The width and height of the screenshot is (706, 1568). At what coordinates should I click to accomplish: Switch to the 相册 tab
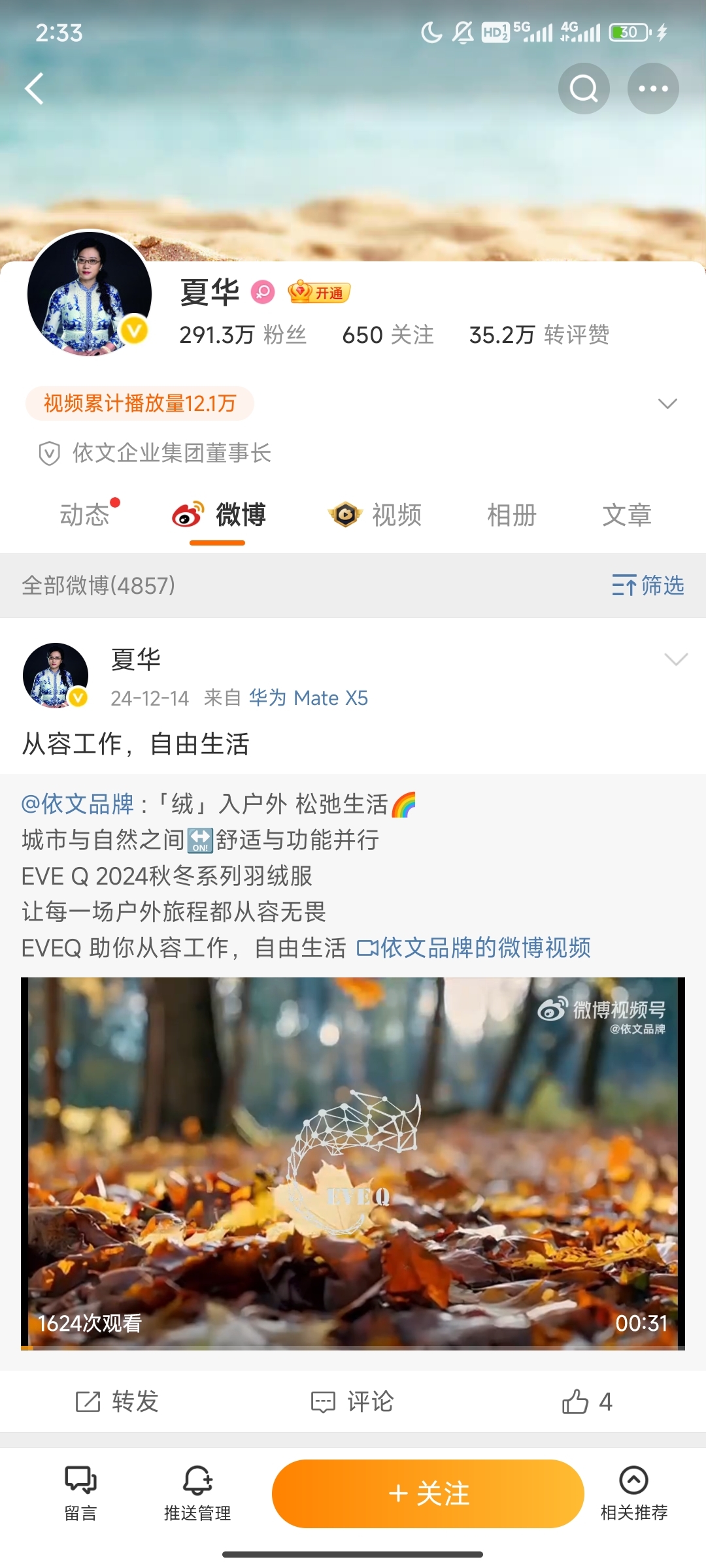[512, 515]
